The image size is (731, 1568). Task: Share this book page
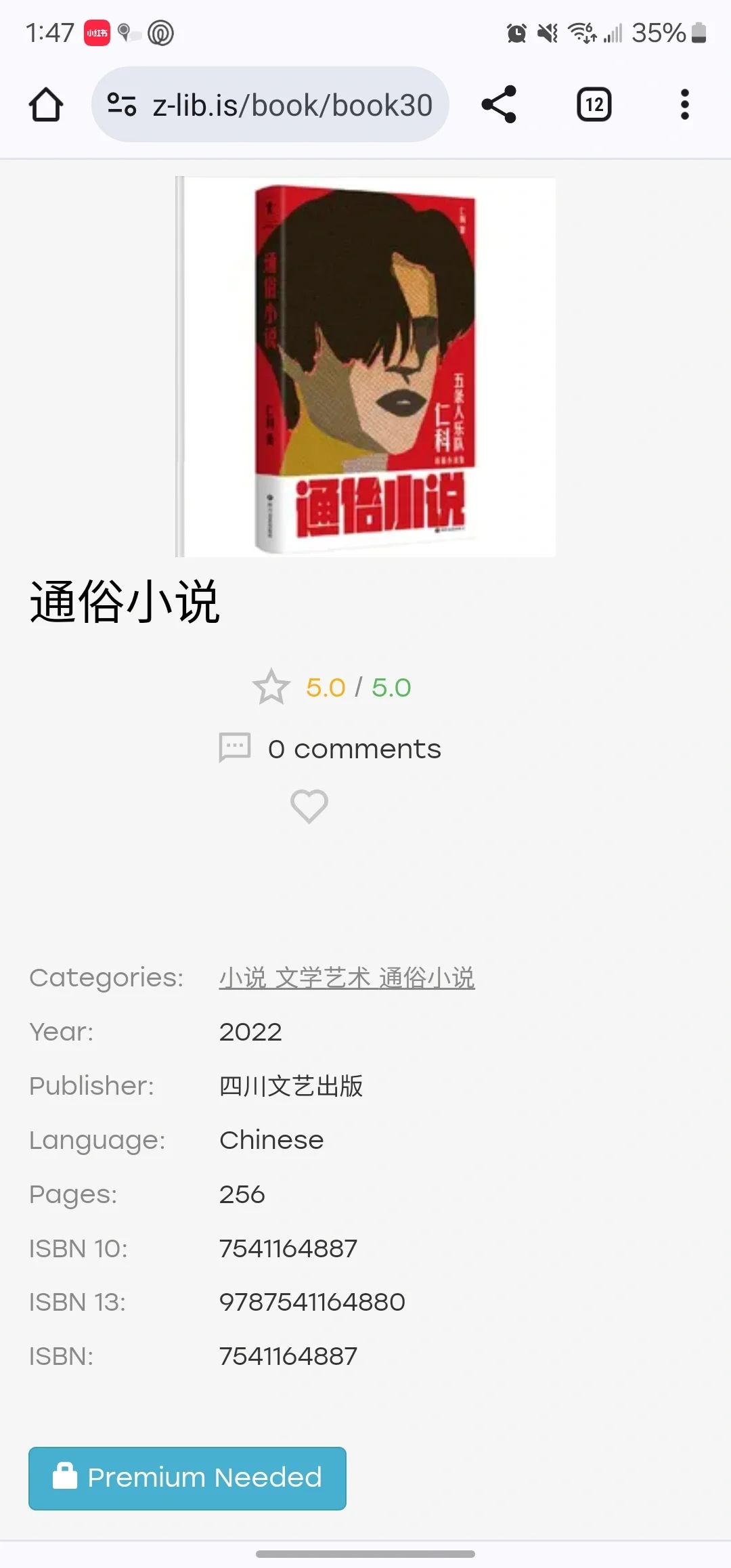499,105
